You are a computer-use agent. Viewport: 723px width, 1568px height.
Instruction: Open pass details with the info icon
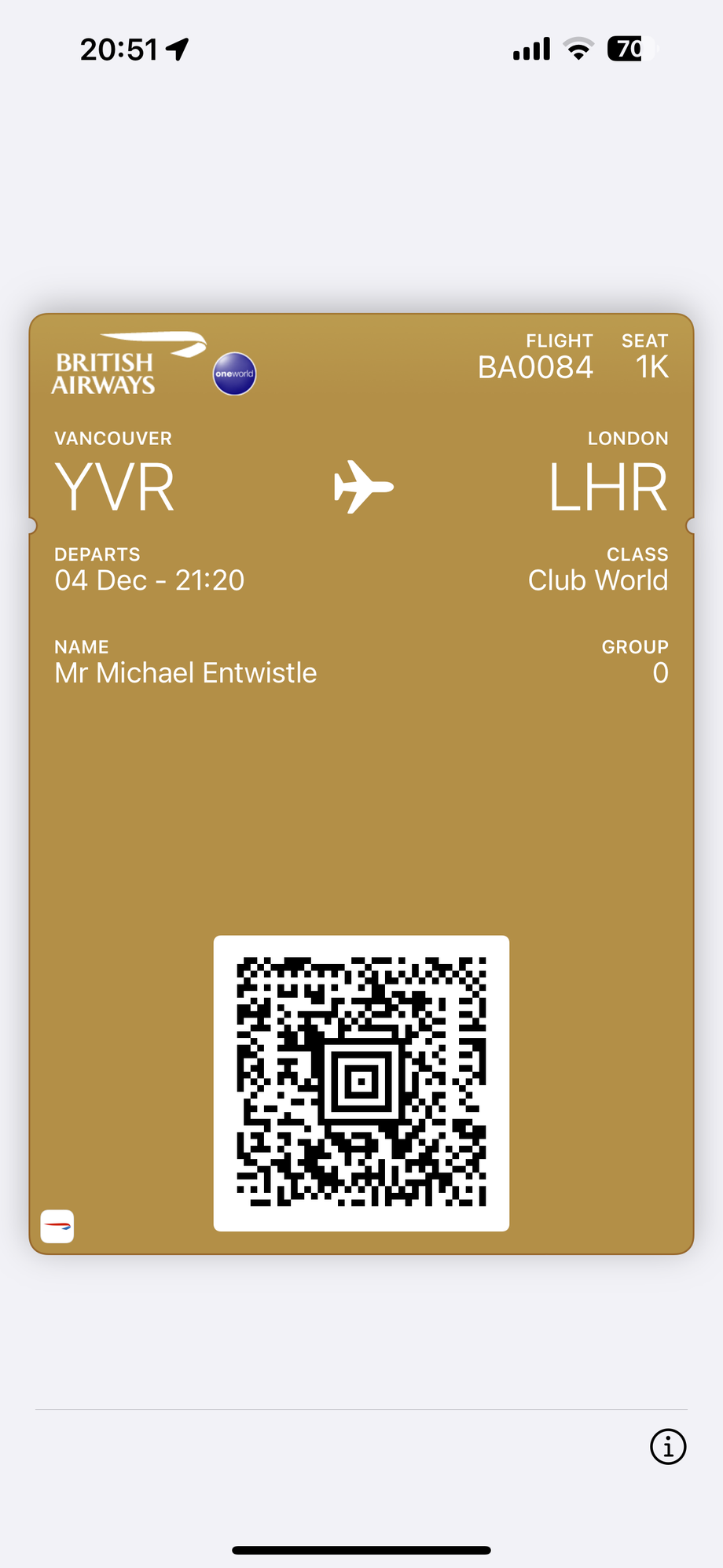click(x=668, y=1446)
